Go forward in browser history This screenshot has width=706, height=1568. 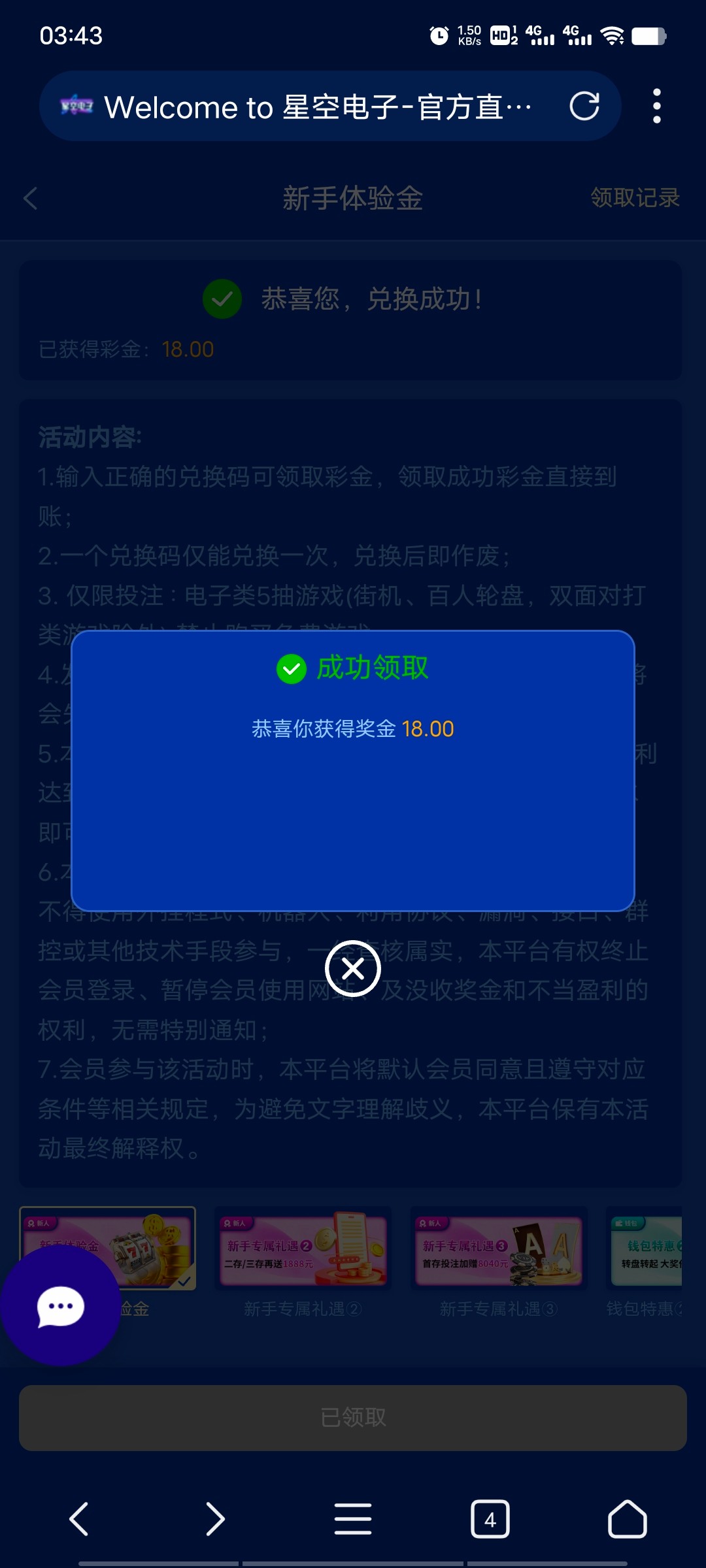215,1518
